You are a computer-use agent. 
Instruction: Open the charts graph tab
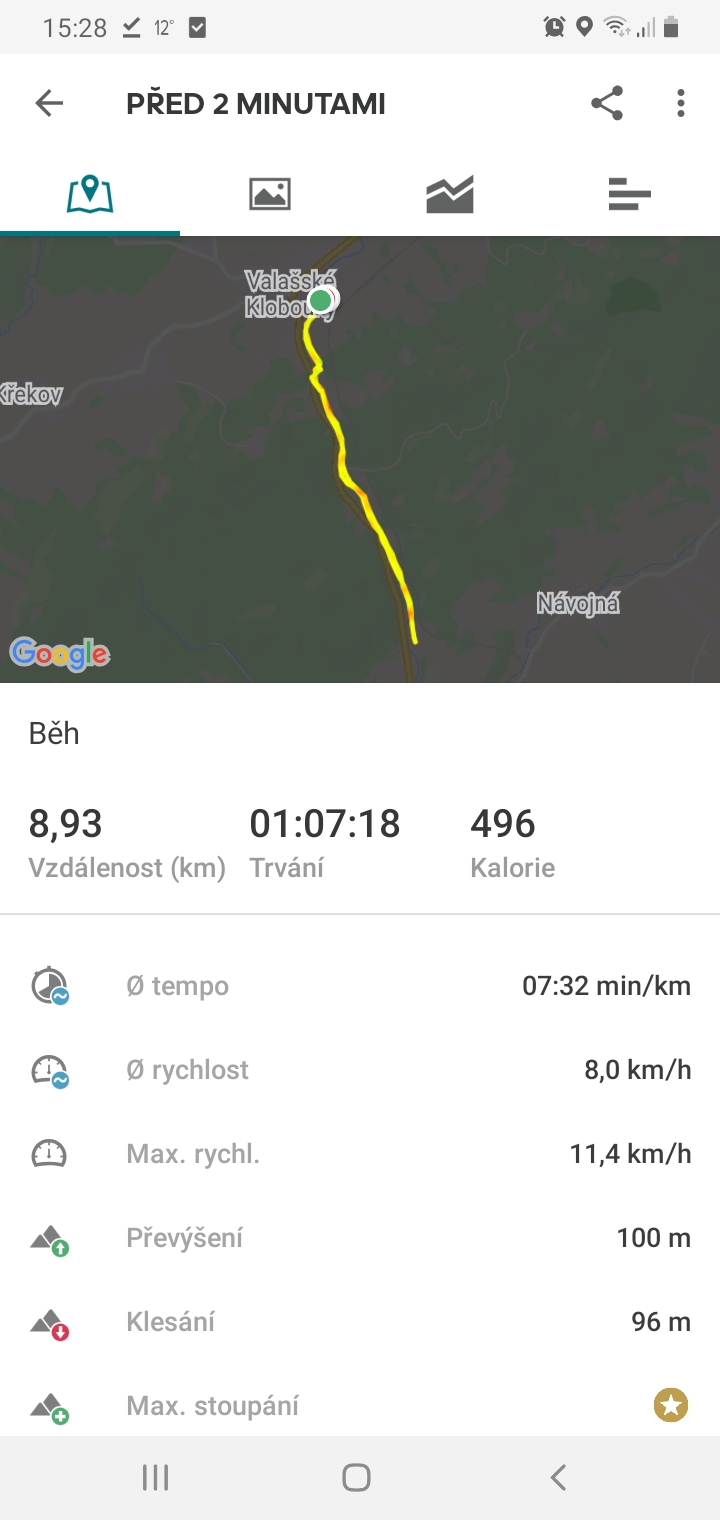[450, 193]
